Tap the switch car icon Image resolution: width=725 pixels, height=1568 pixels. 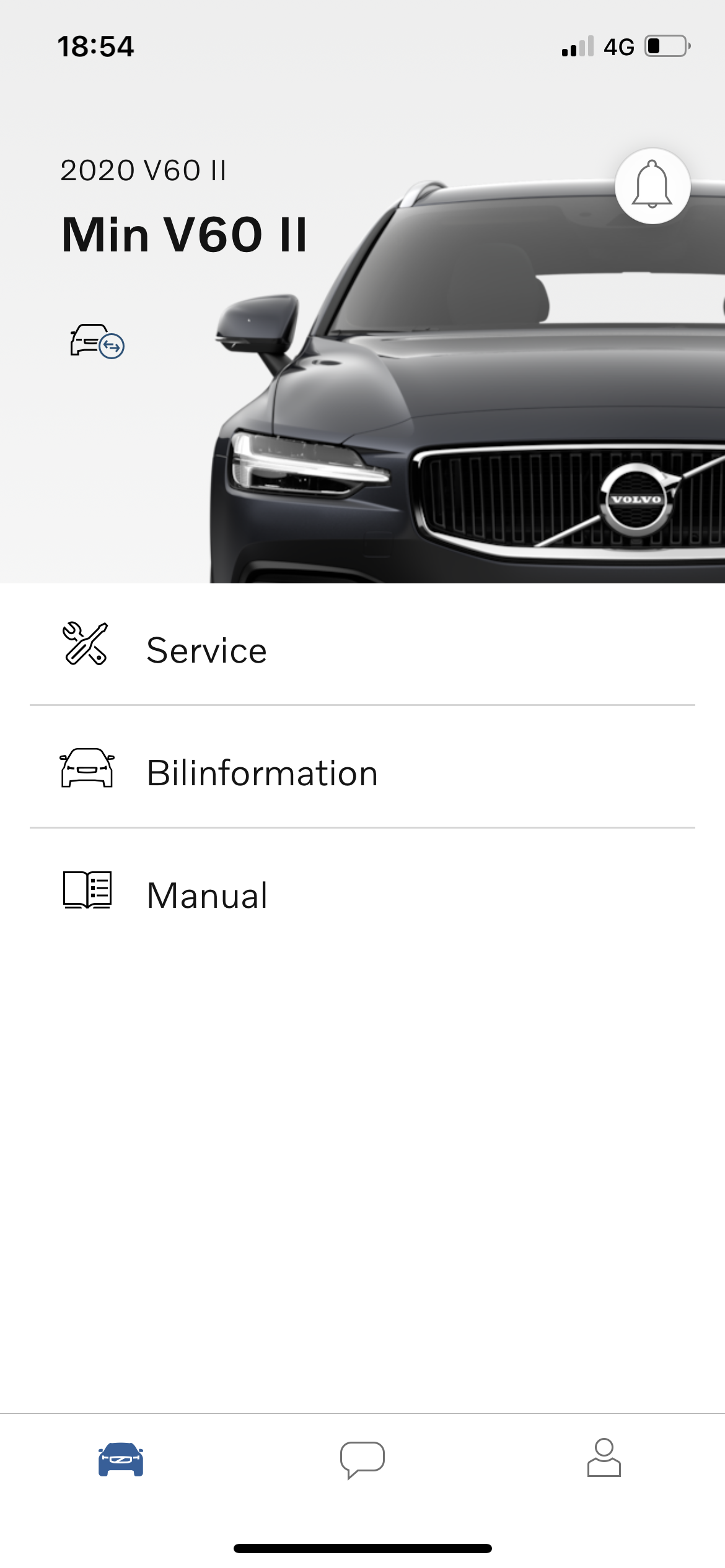(97, 341)
